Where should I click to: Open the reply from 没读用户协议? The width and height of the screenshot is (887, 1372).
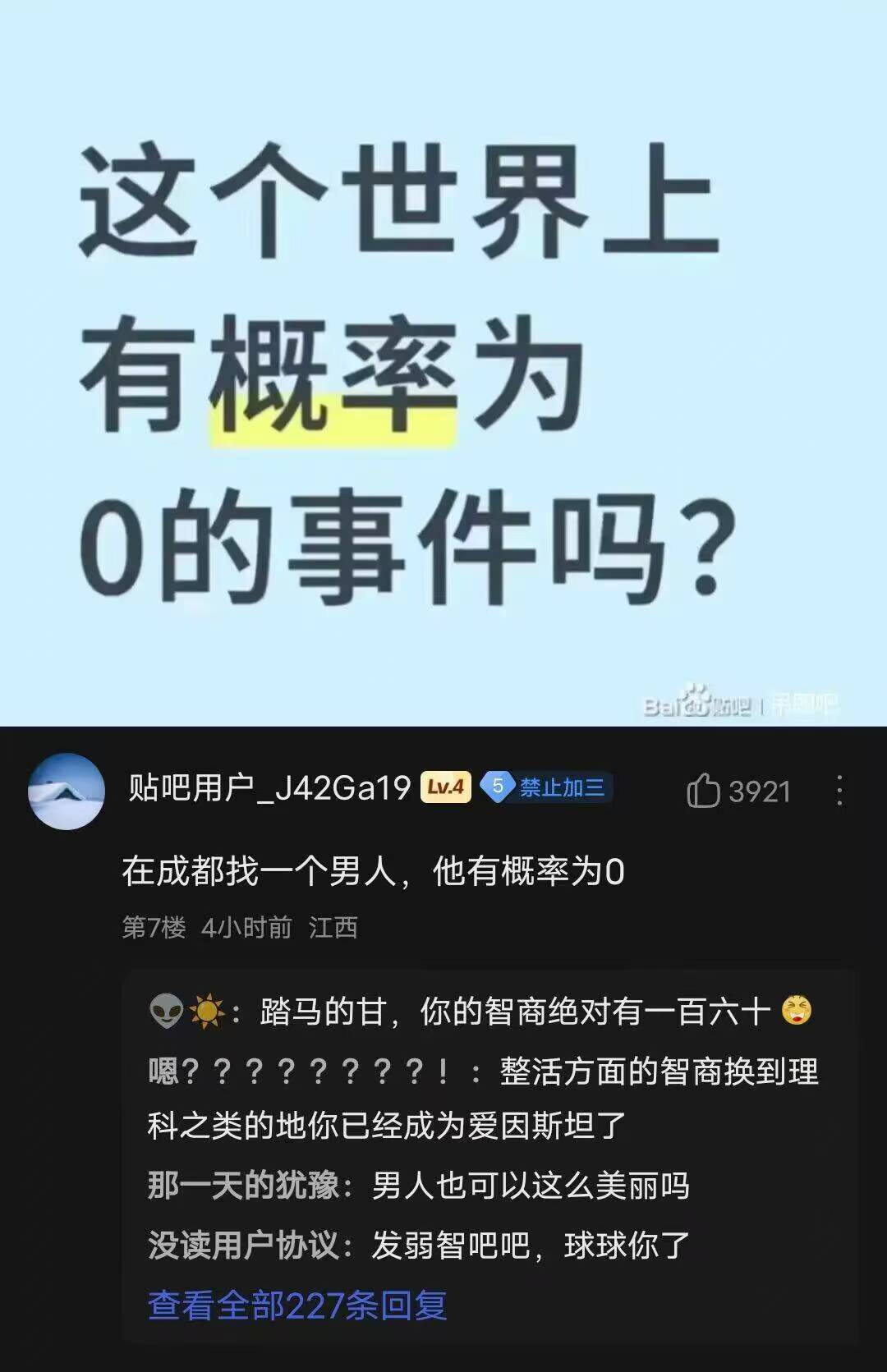point(419,1245)
